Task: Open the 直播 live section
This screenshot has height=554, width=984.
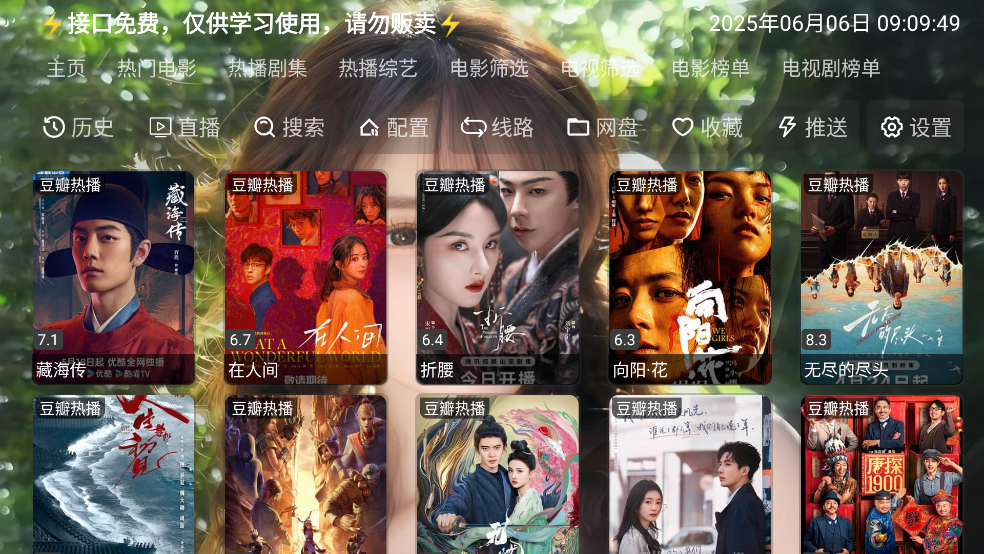Action: [x=185, y=127]
